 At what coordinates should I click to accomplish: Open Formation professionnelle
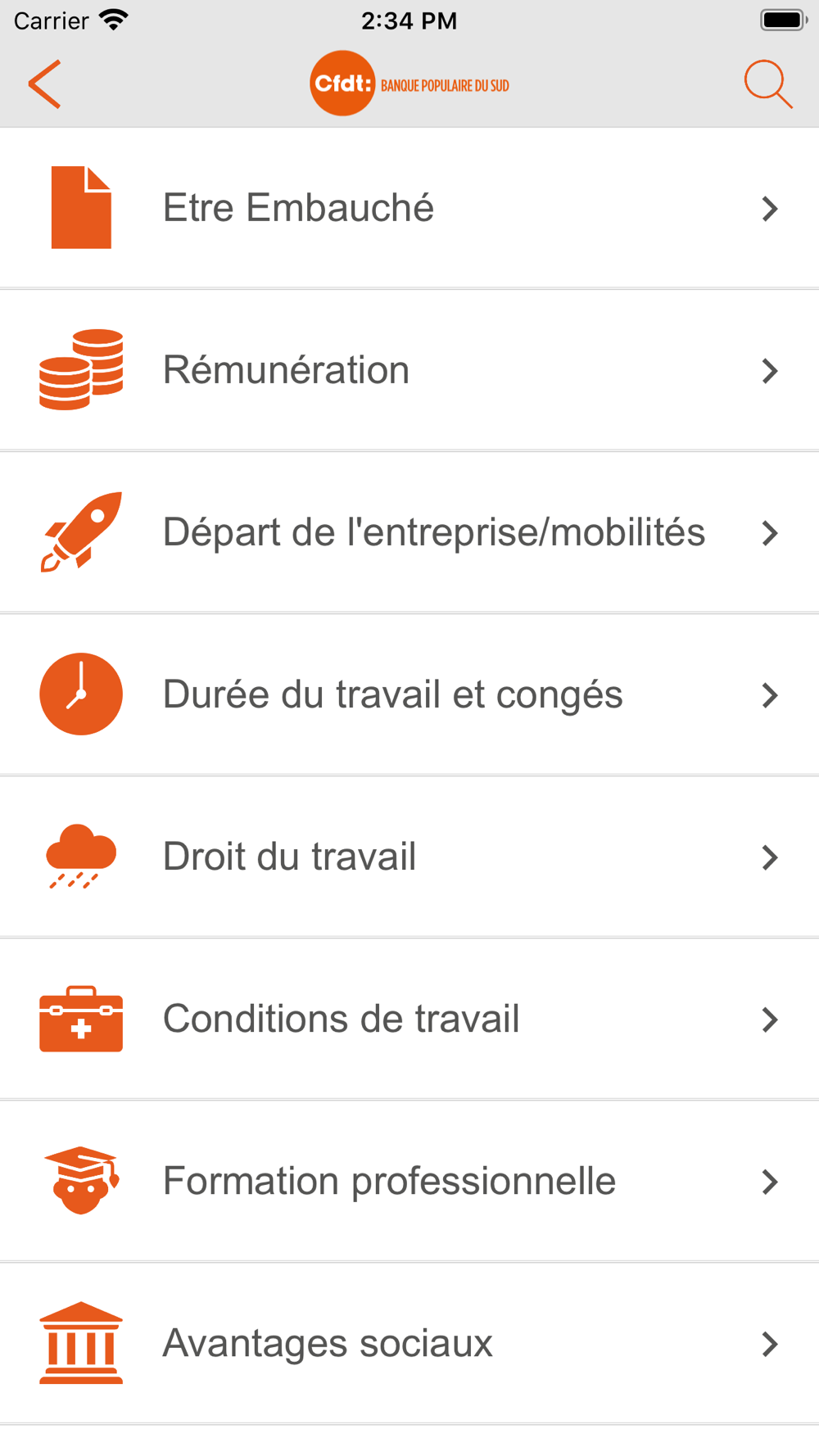pos(409,1181)
